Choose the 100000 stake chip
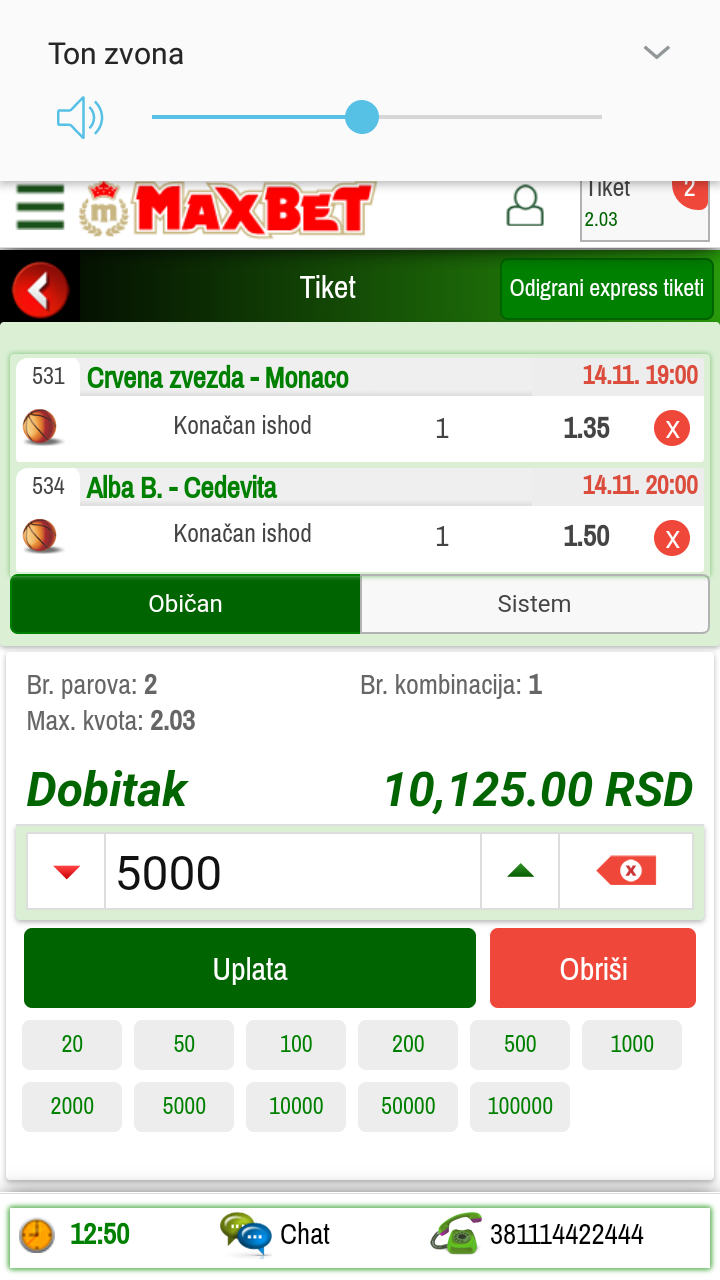 pos(520,1106)
